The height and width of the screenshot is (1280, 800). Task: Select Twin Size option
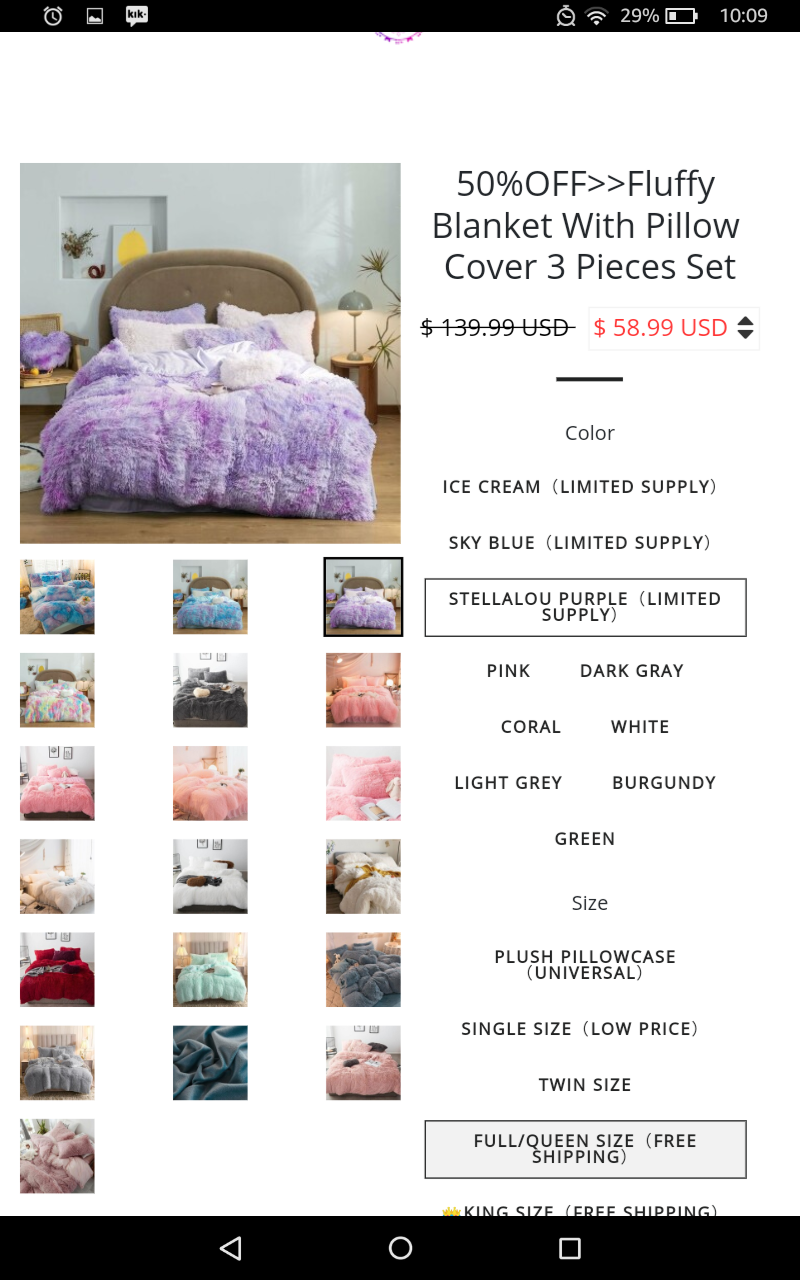pos(585,1085)
